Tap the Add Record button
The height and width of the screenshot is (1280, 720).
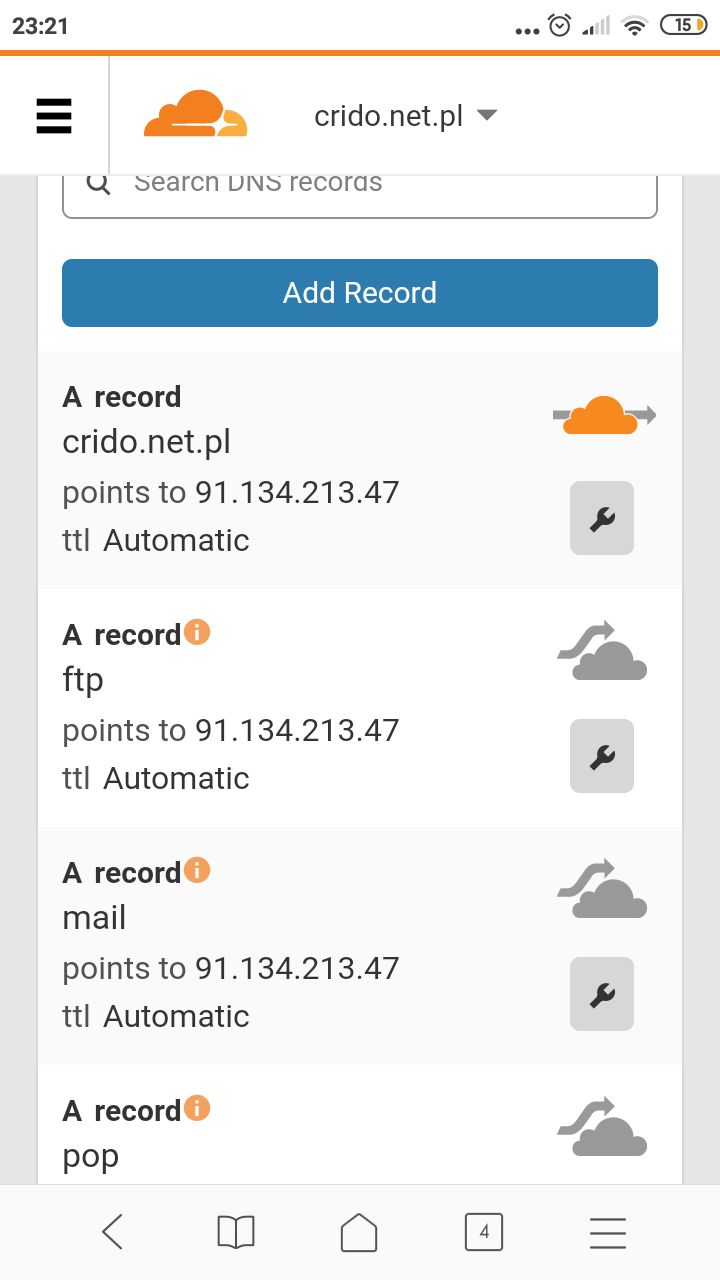360,293
